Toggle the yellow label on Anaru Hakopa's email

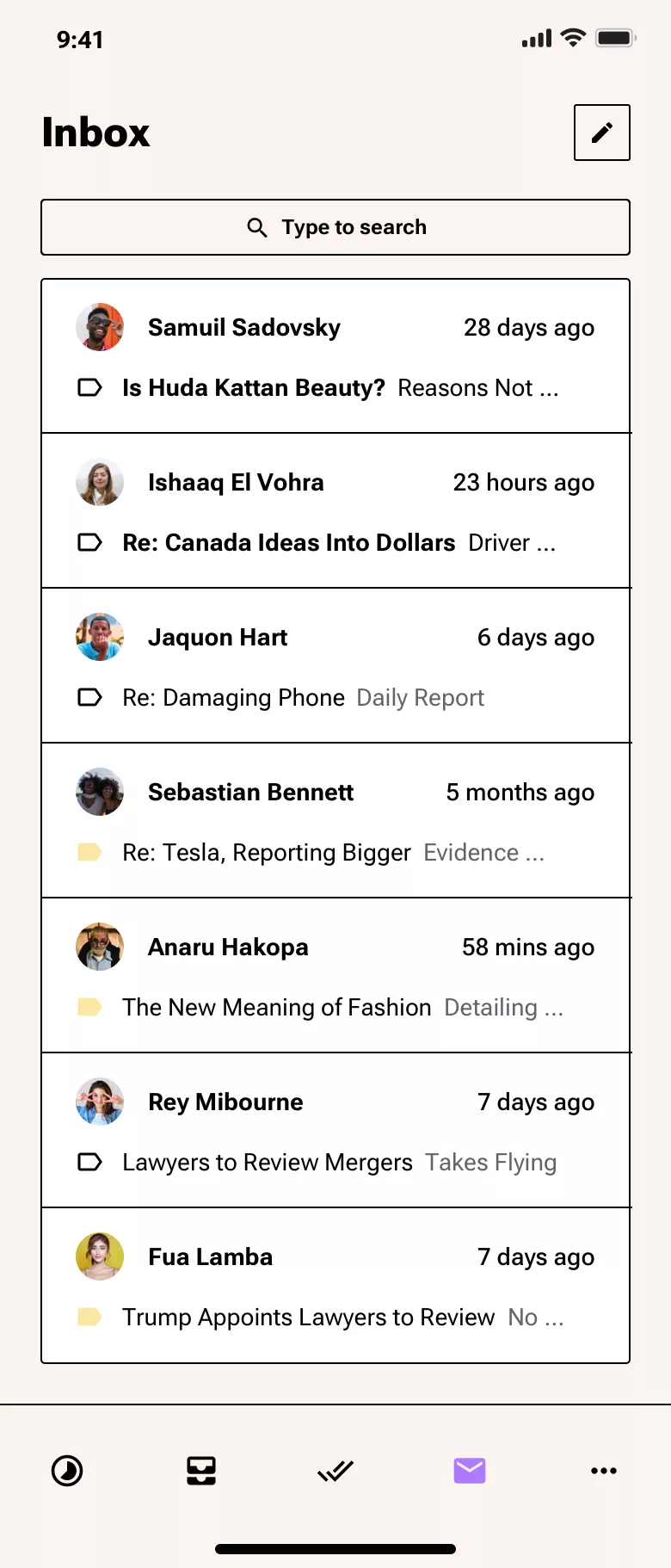tap(89, 1007)
